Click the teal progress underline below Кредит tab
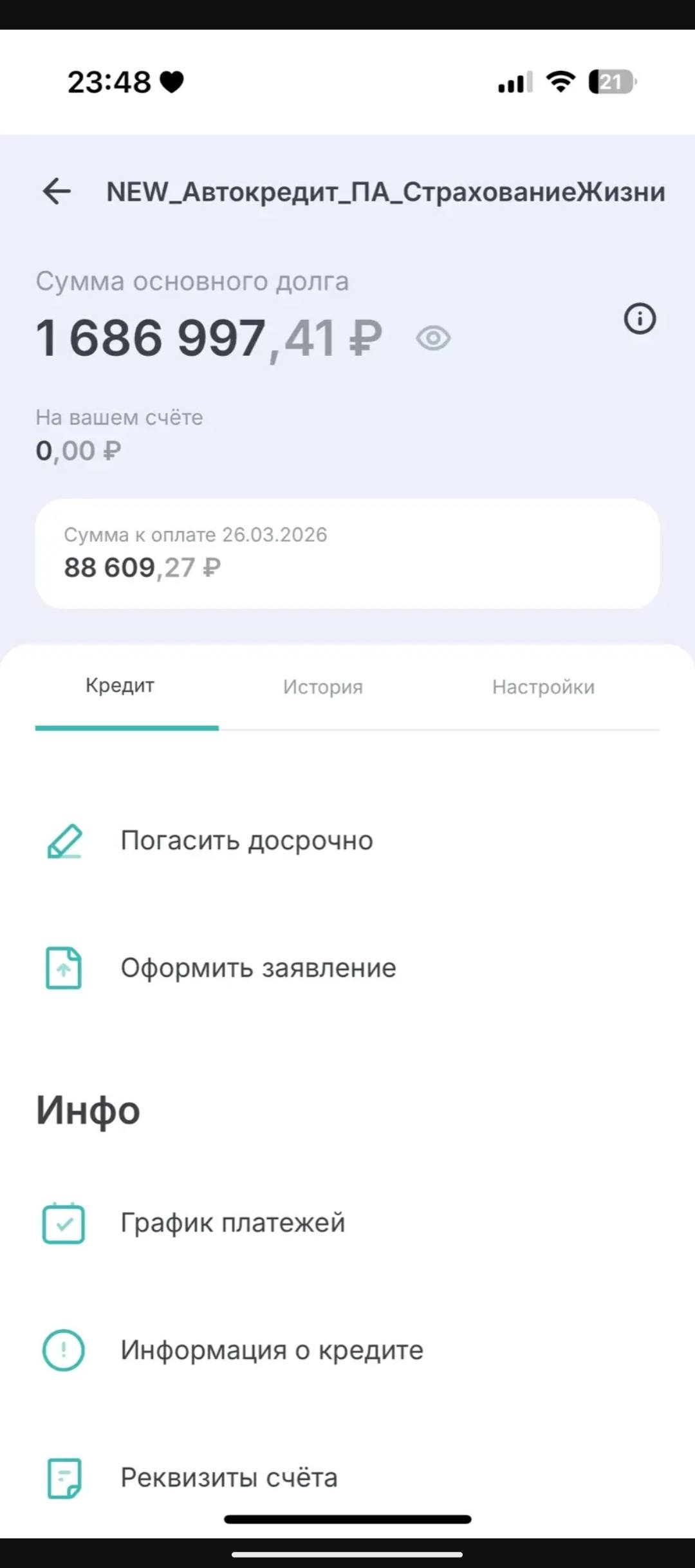This screenshot has width=695, height=1568. 125,729
